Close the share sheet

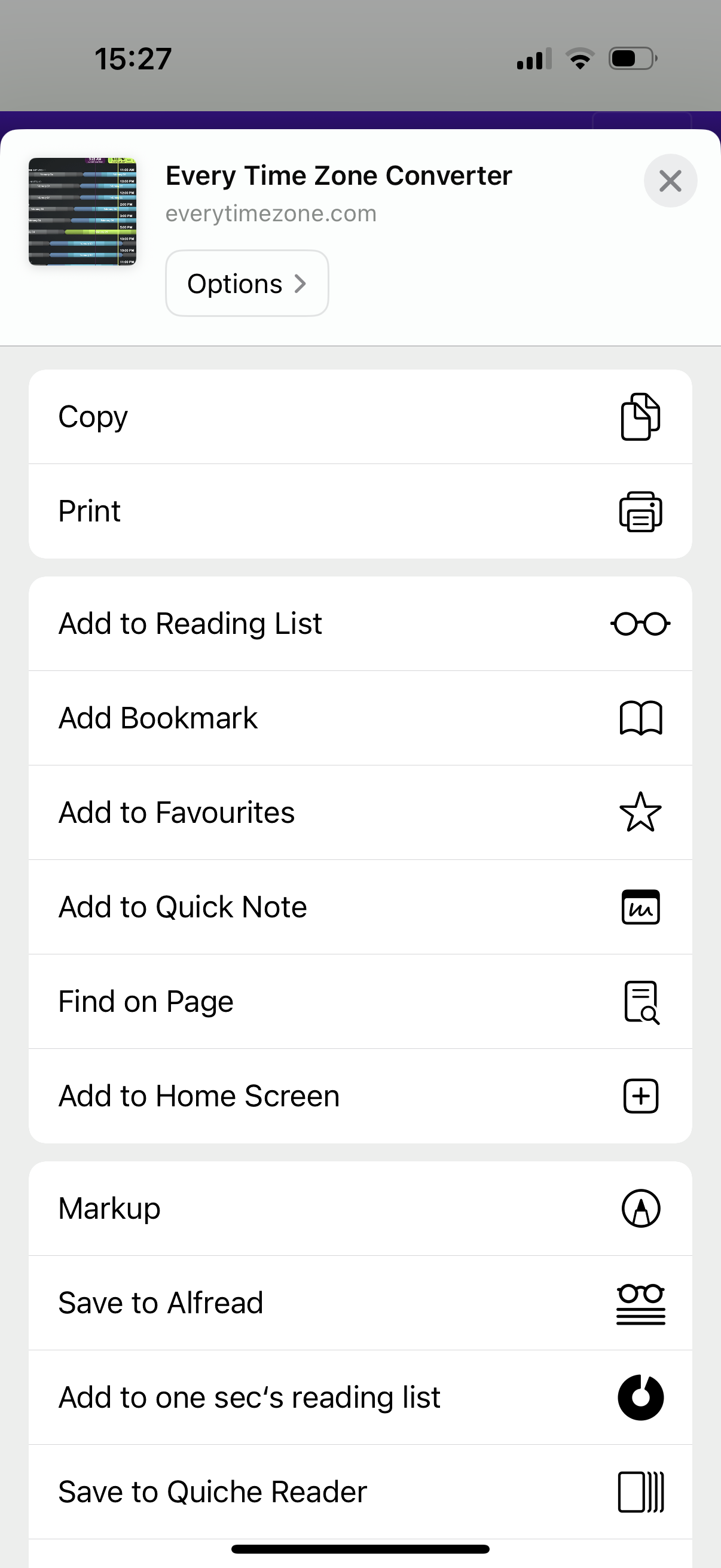pyautogui.click(x=670, y=181)
